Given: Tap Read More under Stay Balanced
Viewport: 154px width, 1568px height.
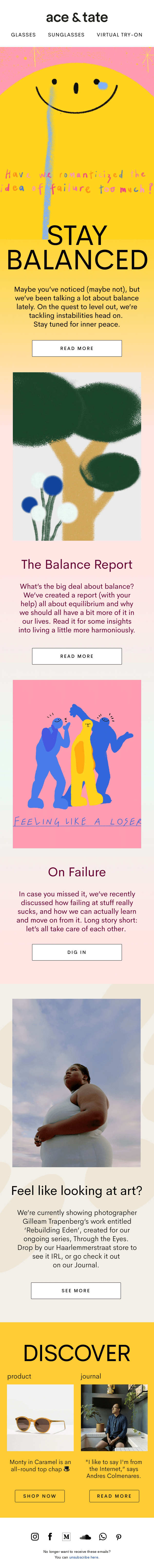Looking at the screenshot, I should pyautogui.click(x=77, y=348).
